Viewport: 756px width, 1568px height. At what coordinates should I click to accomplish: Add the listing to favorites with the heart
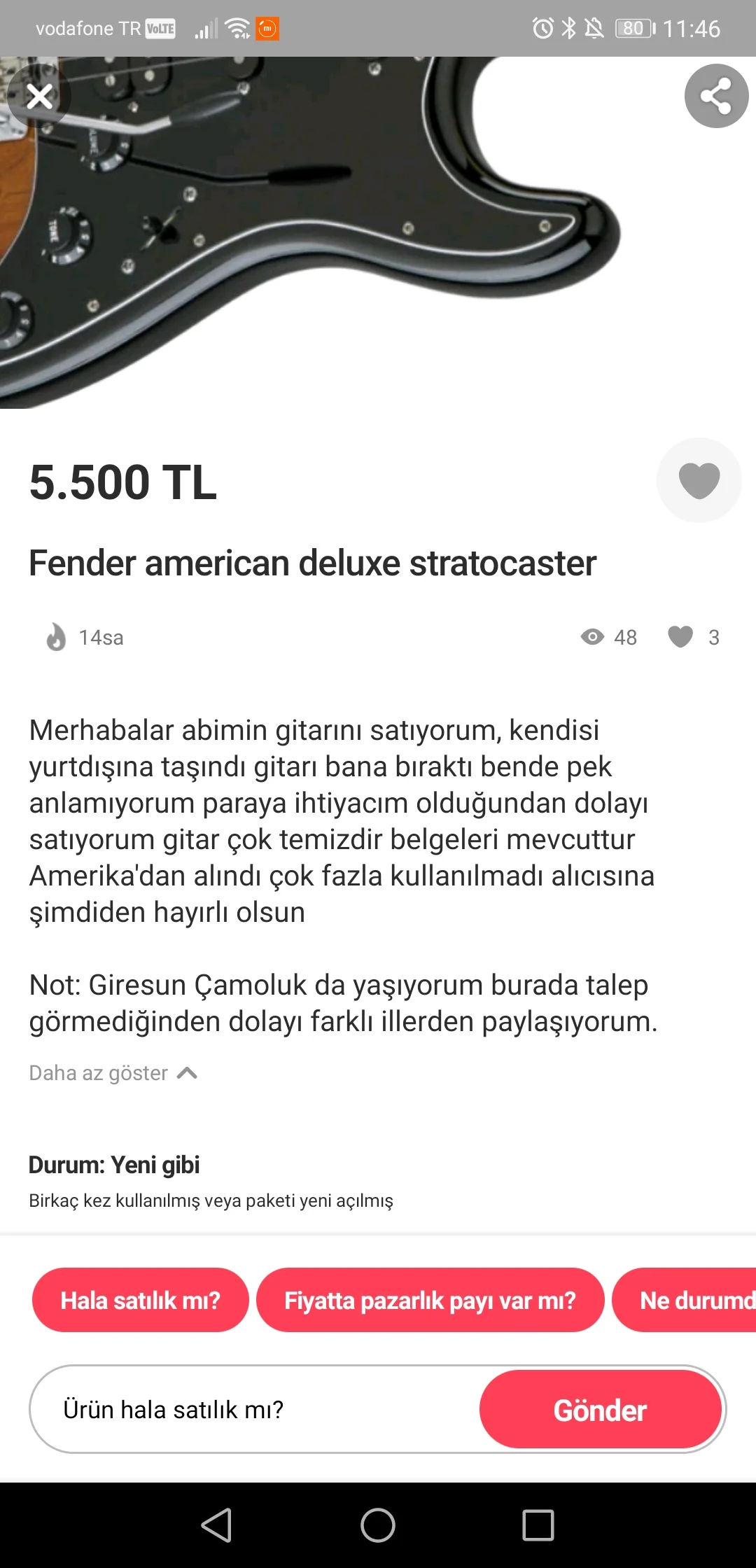pyautogui.click(x=699, y=480)
